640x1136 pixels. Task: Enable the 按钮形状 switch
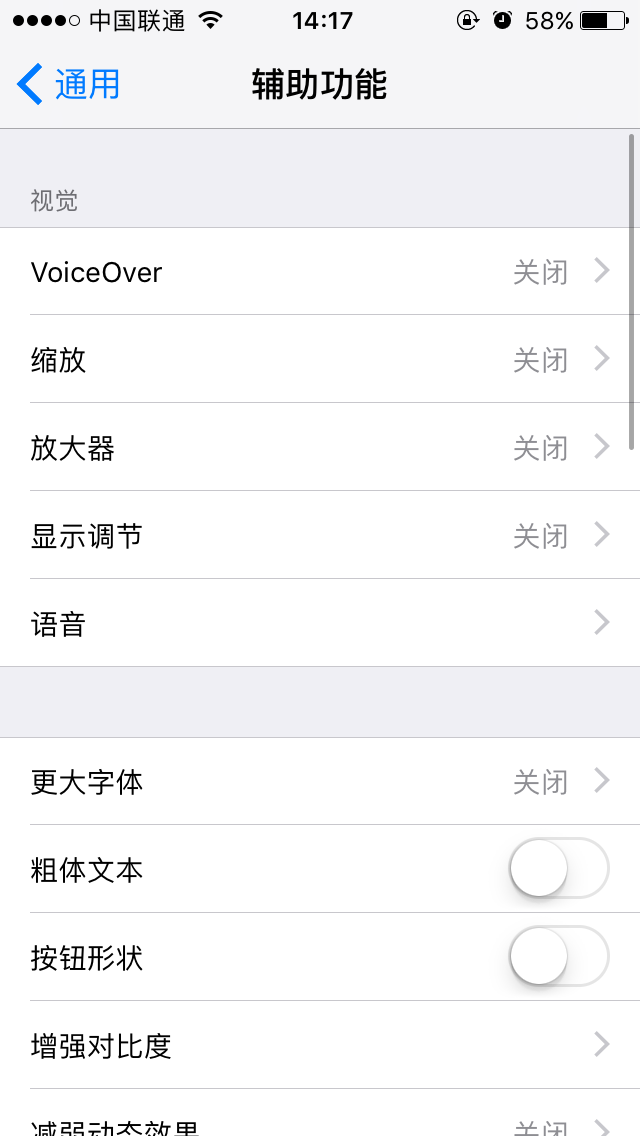[559, 956]
